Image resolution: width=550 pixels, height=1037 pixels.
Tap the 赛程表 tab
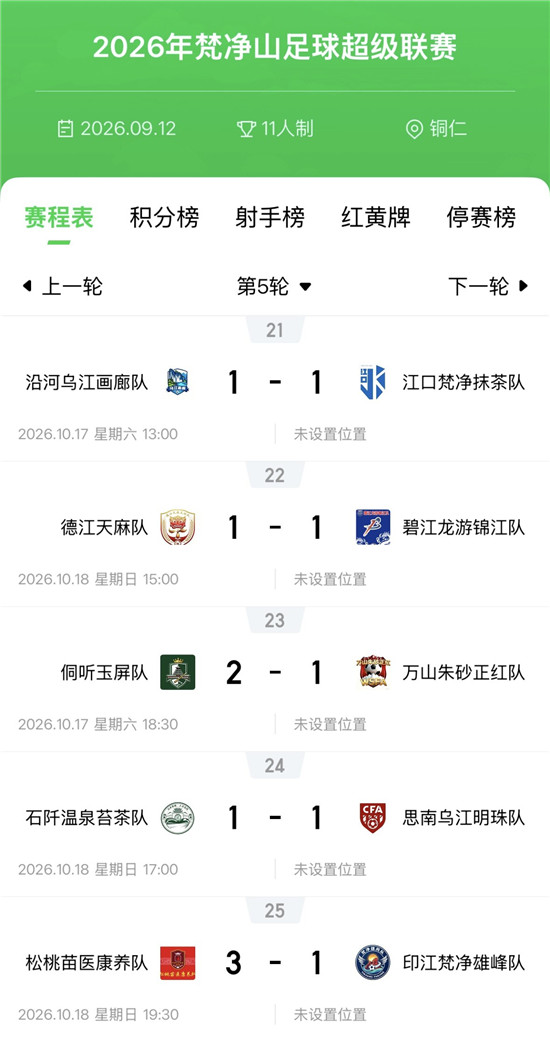click(x=59, y=218)
